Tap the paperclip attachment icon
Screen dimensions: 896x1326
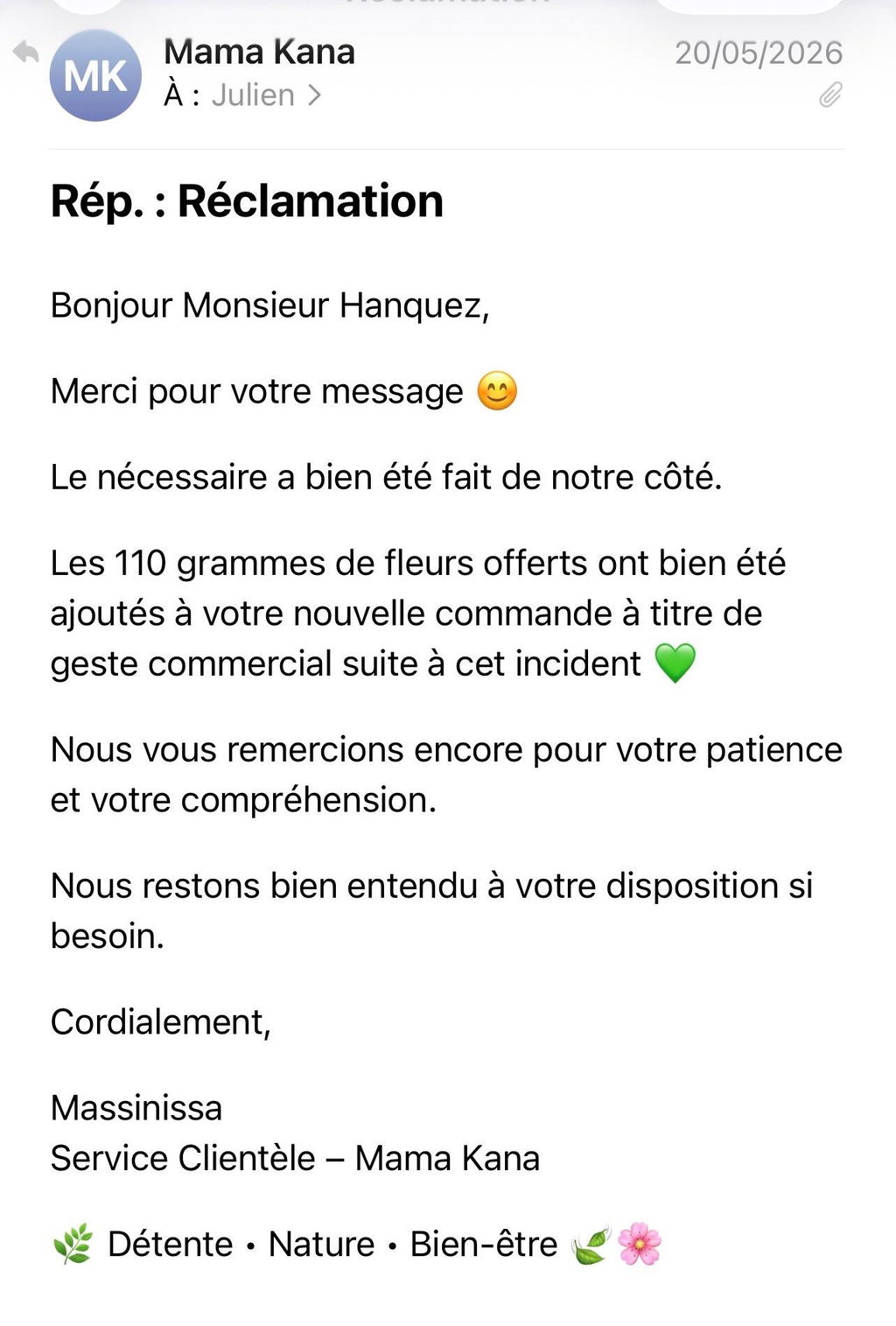pos(830,95)
